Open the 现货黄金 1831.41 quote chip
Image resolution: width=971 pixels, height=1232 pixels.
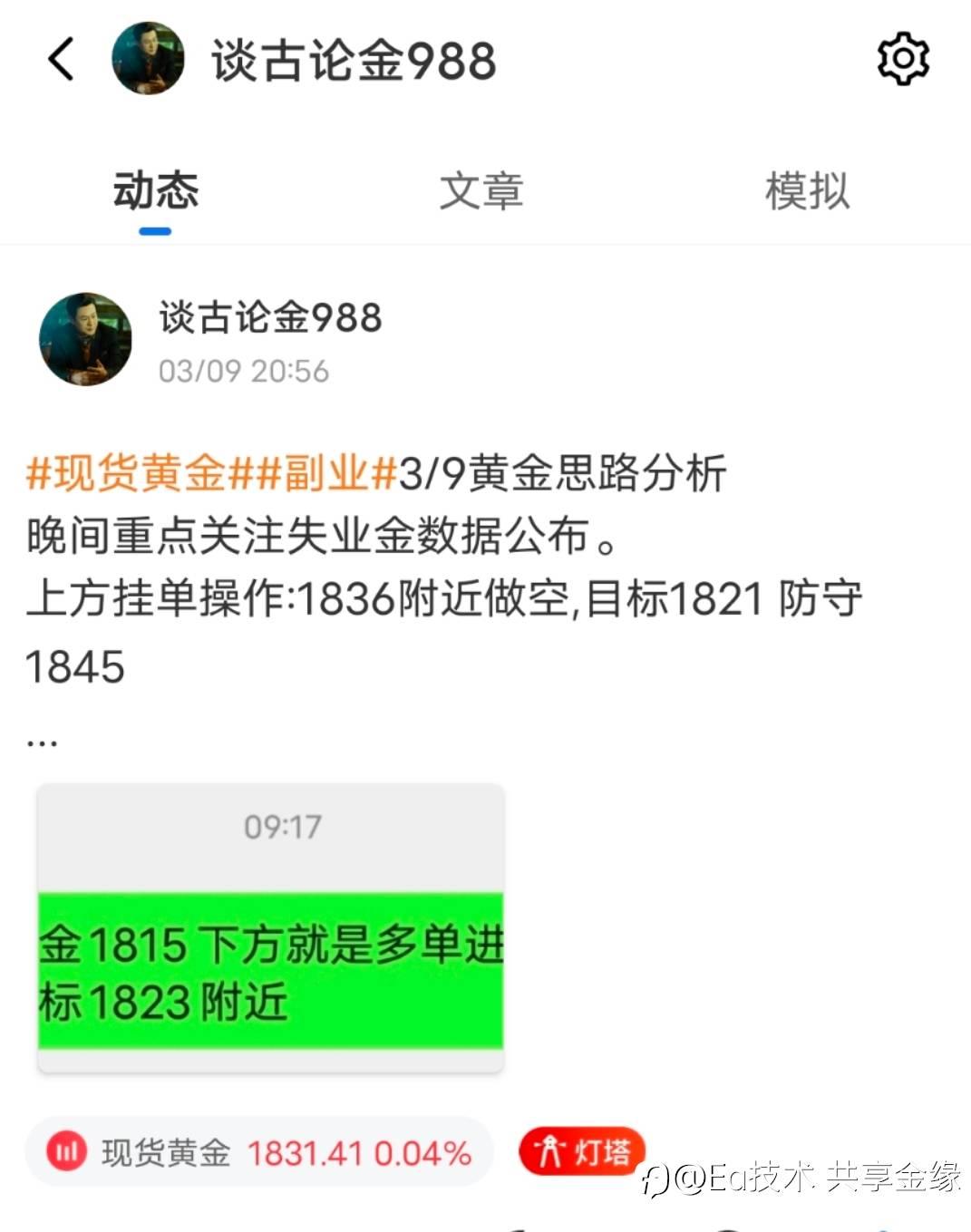259,1152
